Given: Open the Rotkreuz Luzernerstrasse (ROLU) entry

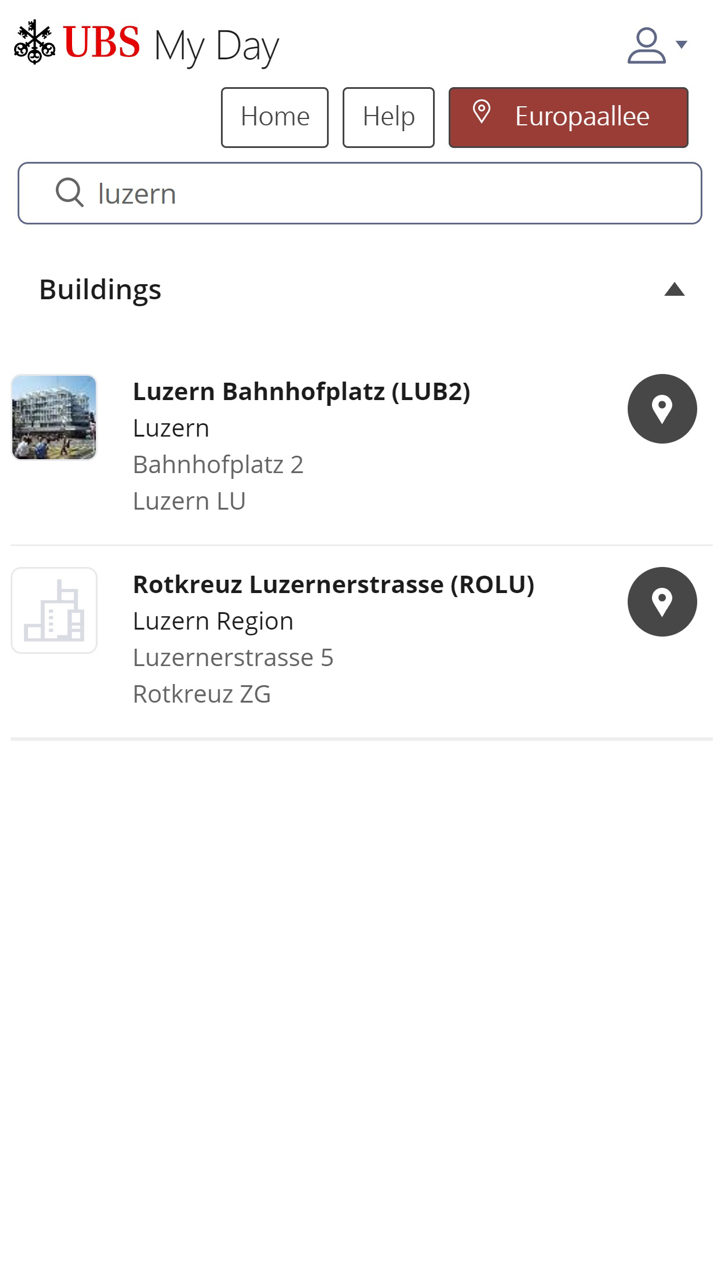Looking at the screenshot, I should pos(334,584).
